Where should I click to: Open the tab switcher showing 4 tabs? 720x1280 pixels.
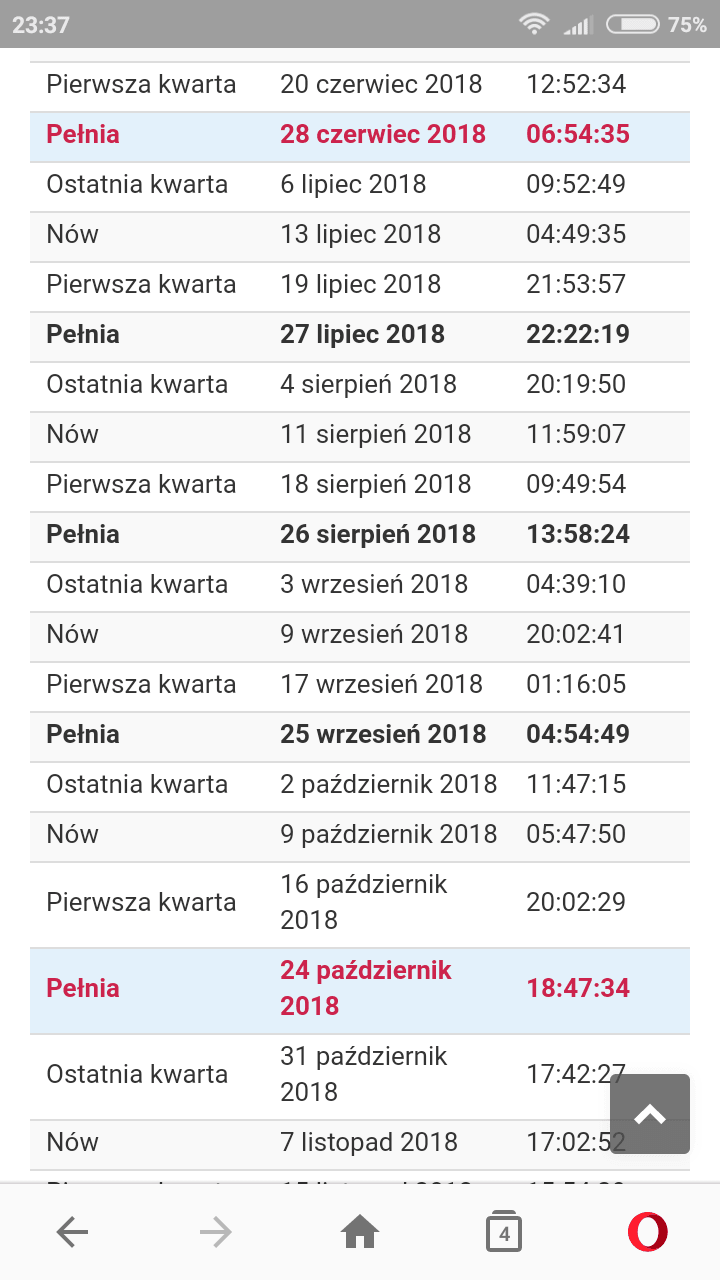504,1232
